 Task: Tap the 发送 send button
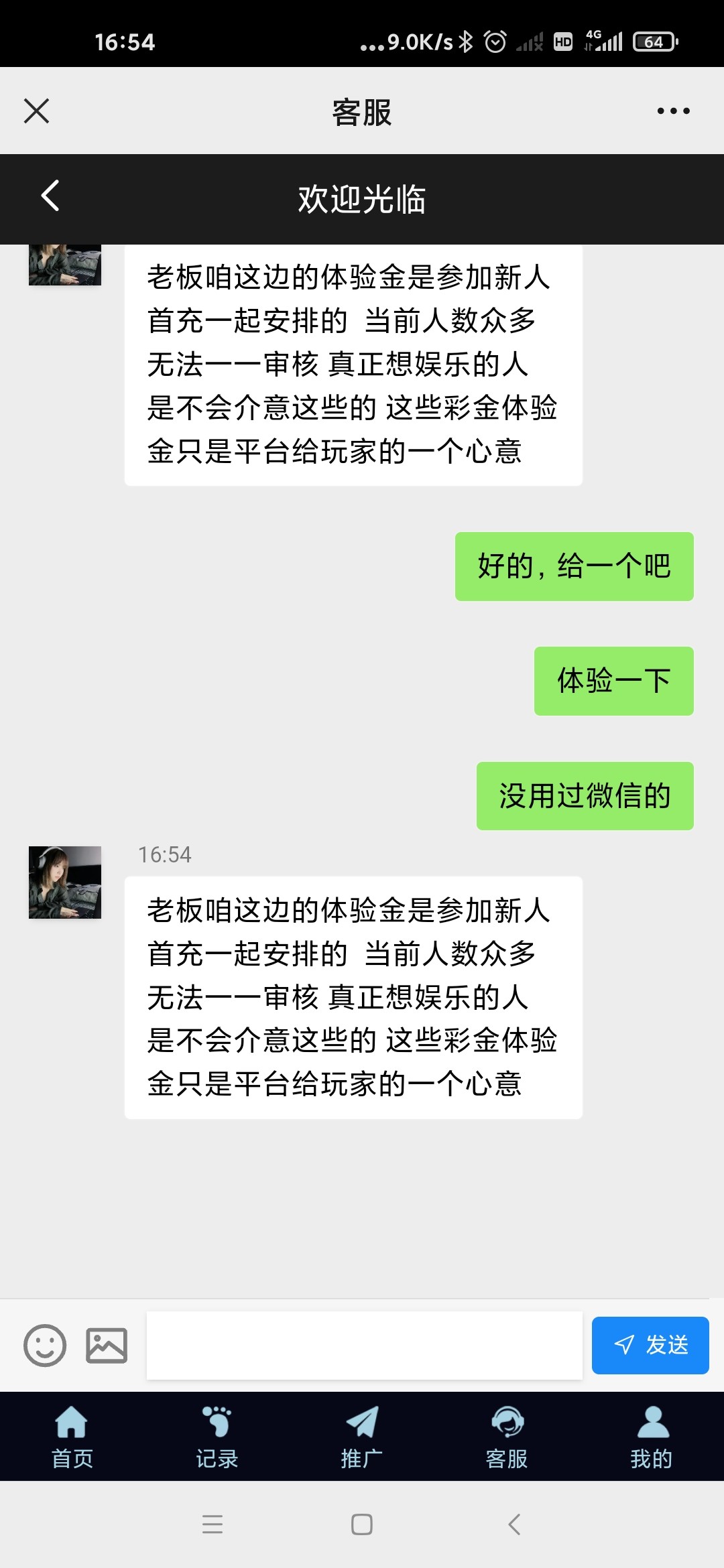coord(650,1345)
